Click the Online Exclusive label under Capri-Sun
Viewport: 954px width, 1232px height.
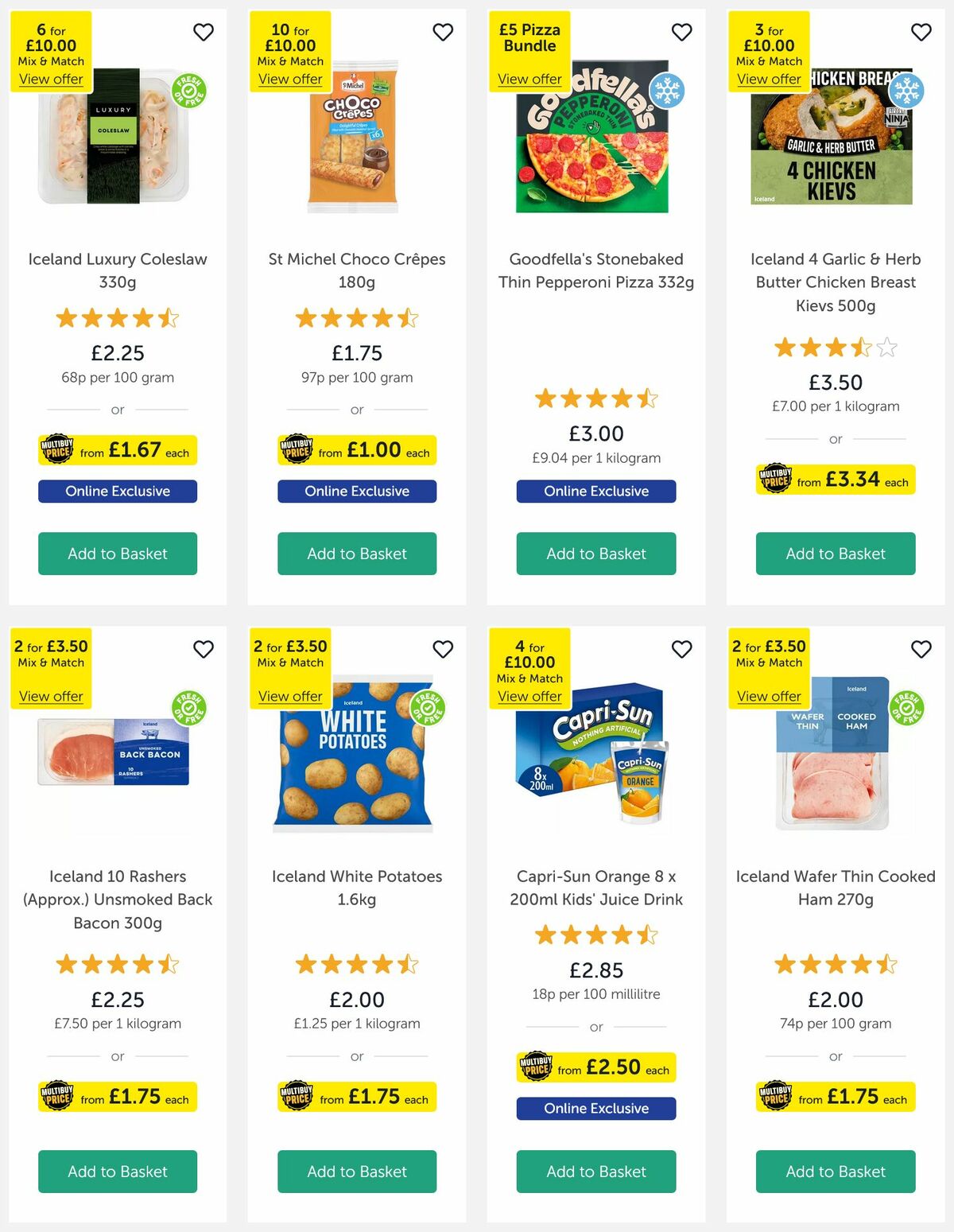pyautogui.click(x=595, y=1108)
